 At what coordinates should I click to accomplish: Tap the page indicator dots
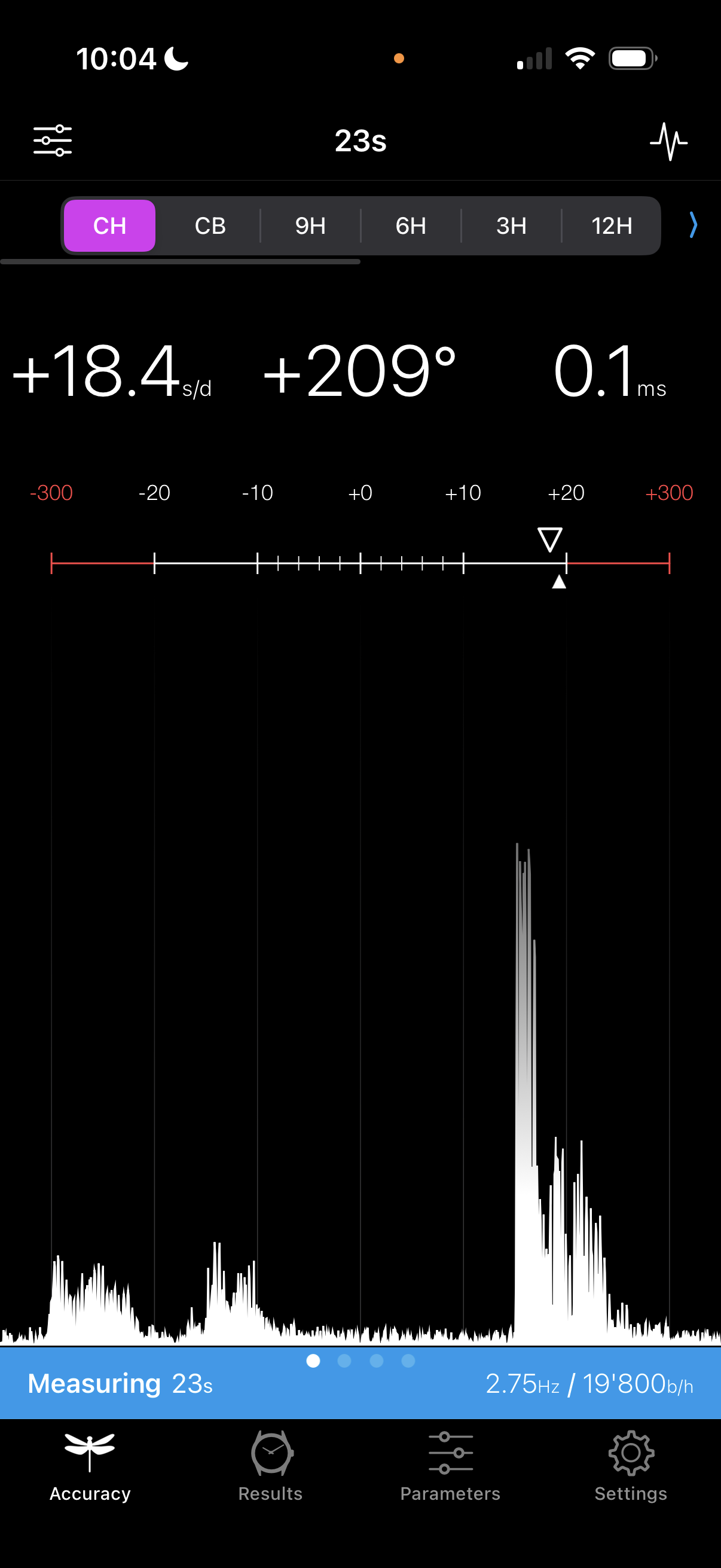pos(360,1360)
